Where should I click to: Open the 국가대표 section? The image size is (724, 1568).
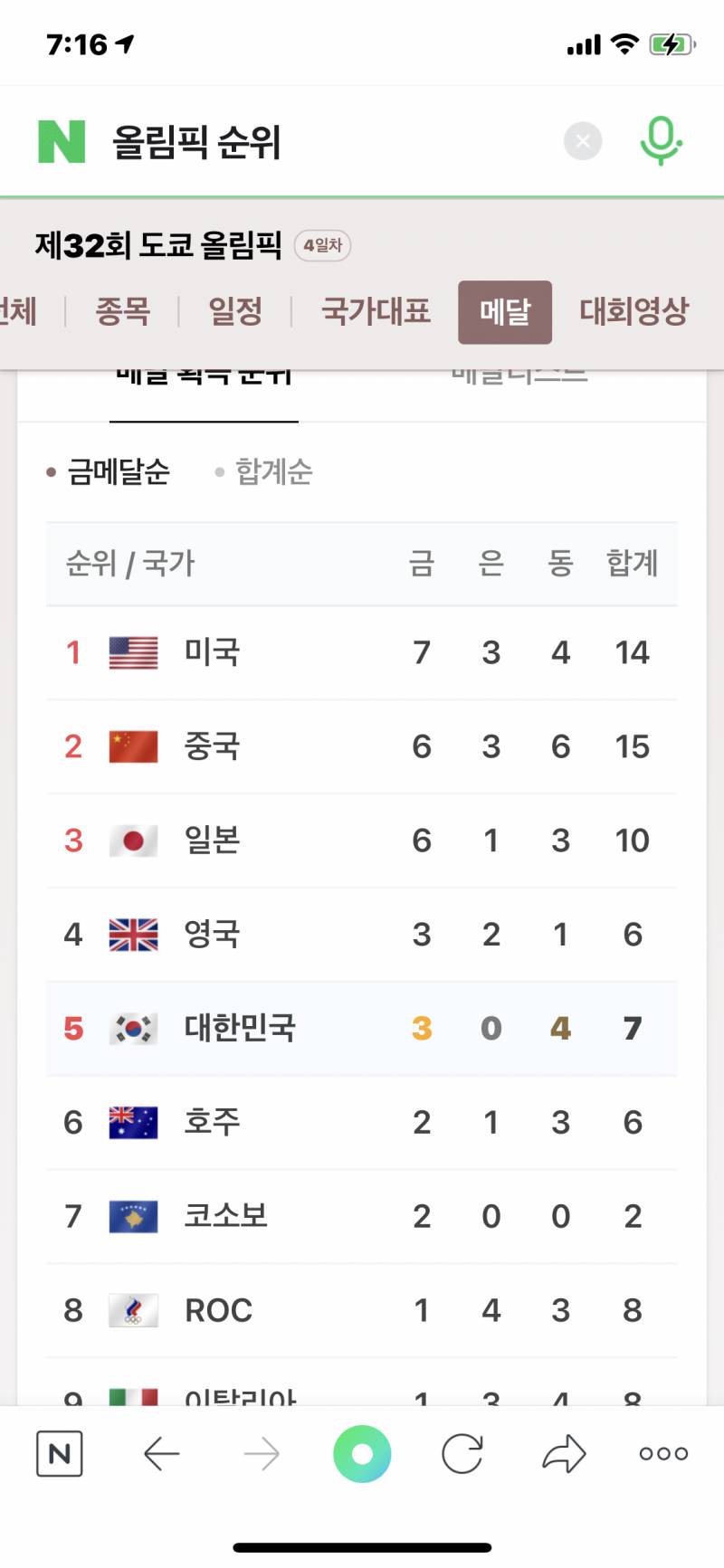point(376,311)
